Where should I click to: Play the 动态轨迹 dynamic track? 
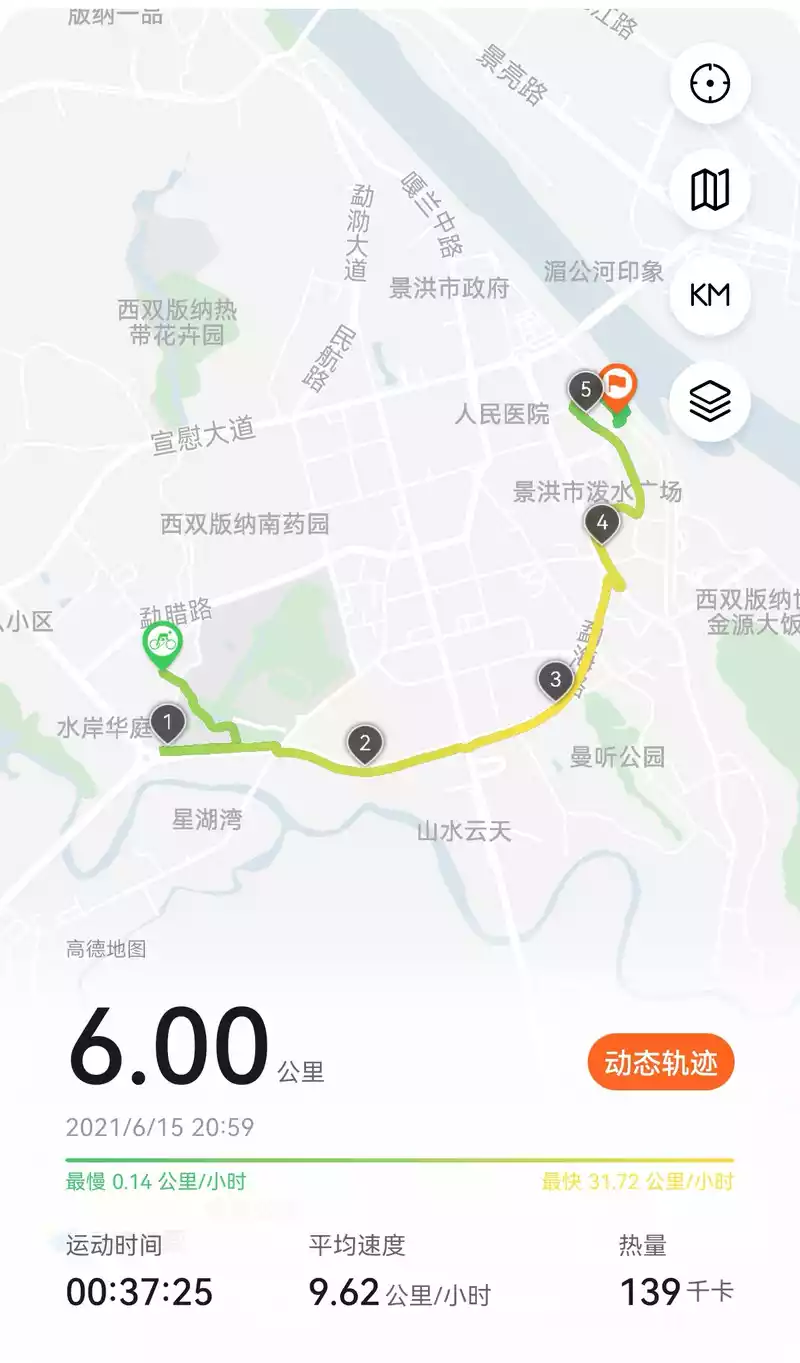[661, 1062]
